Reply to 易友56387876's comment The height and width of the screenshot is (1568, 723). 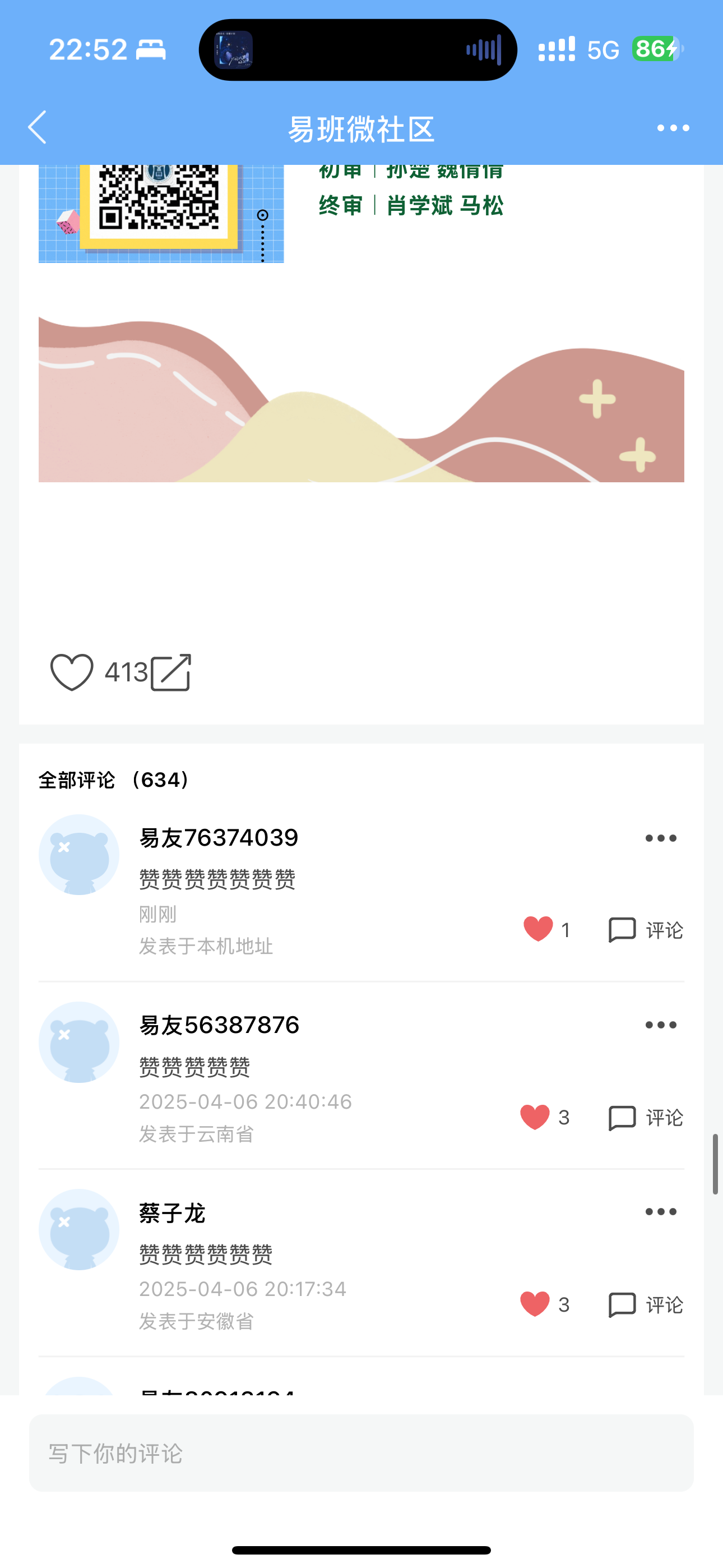coord(646,1118)
